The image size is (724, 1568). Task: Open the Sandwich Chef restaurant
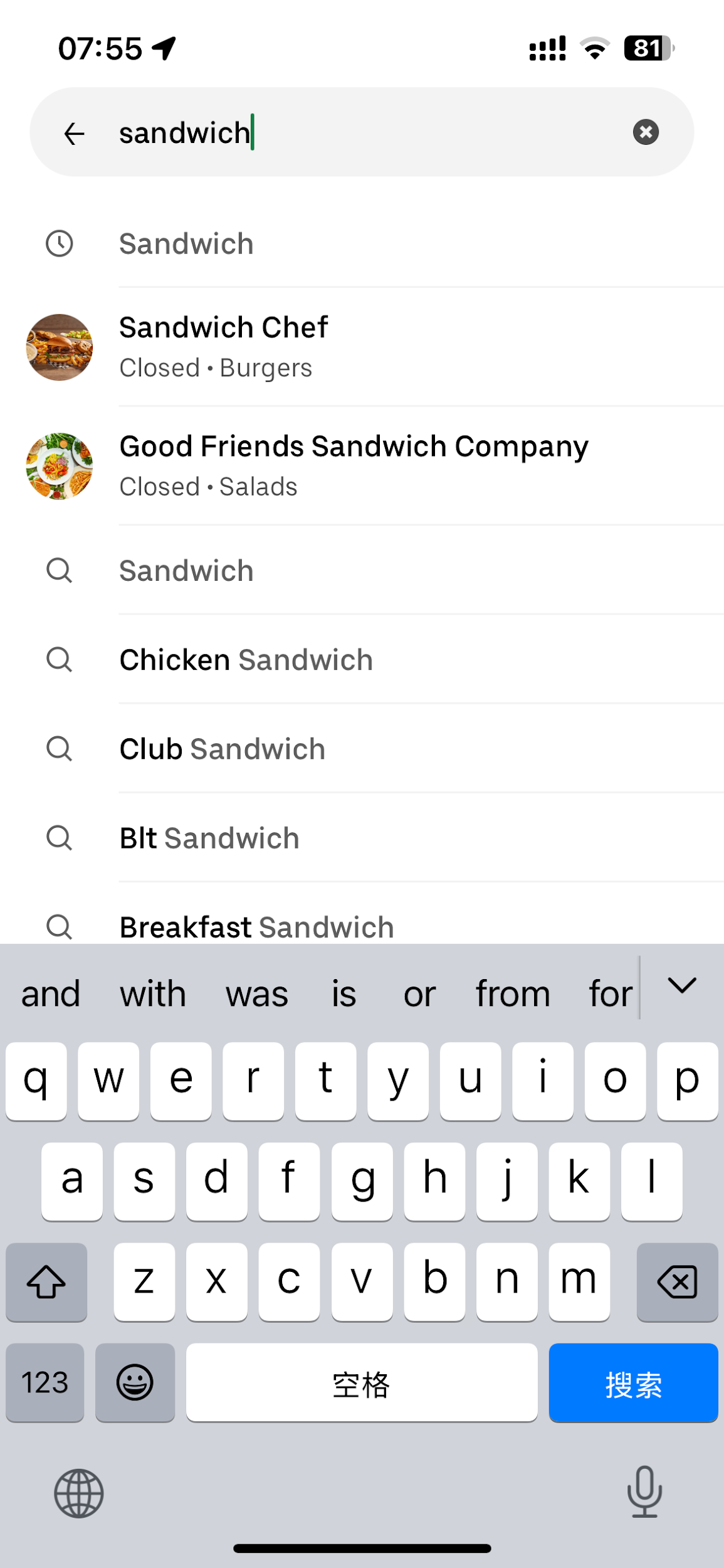click(x=223, y=347)
